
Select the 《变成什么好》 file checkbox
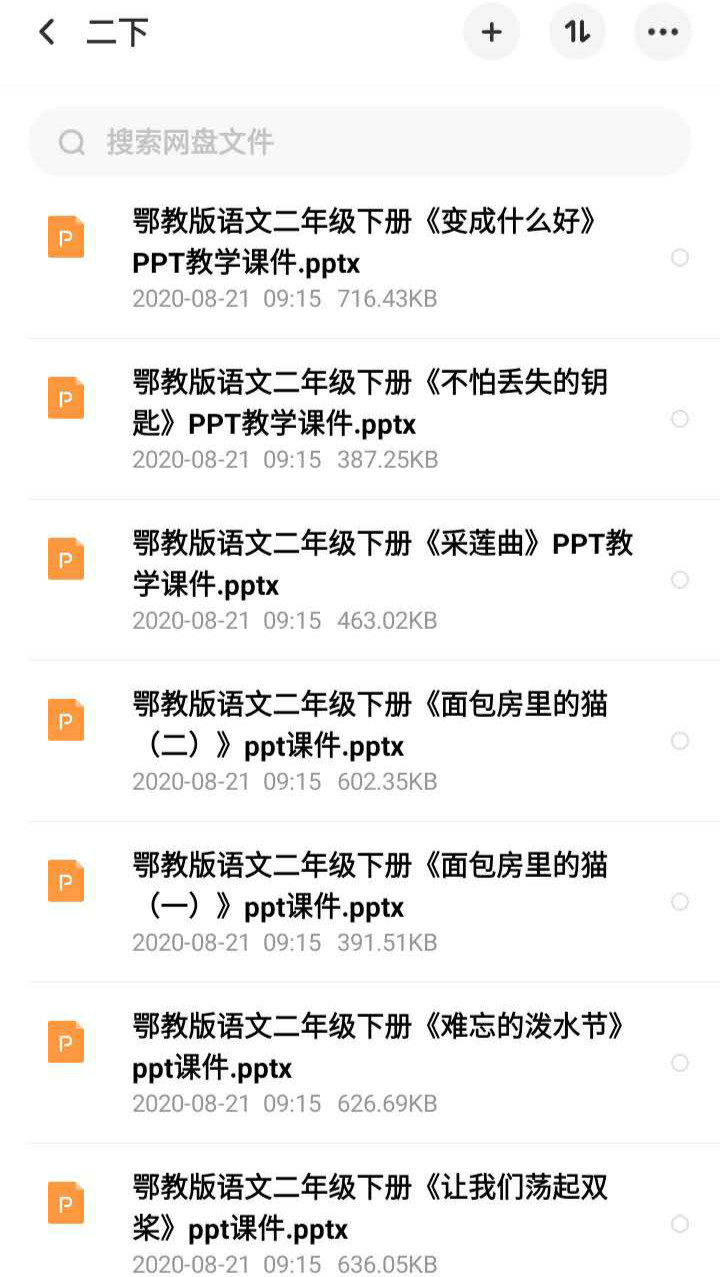pyautogui.click(x=680, y=258)
